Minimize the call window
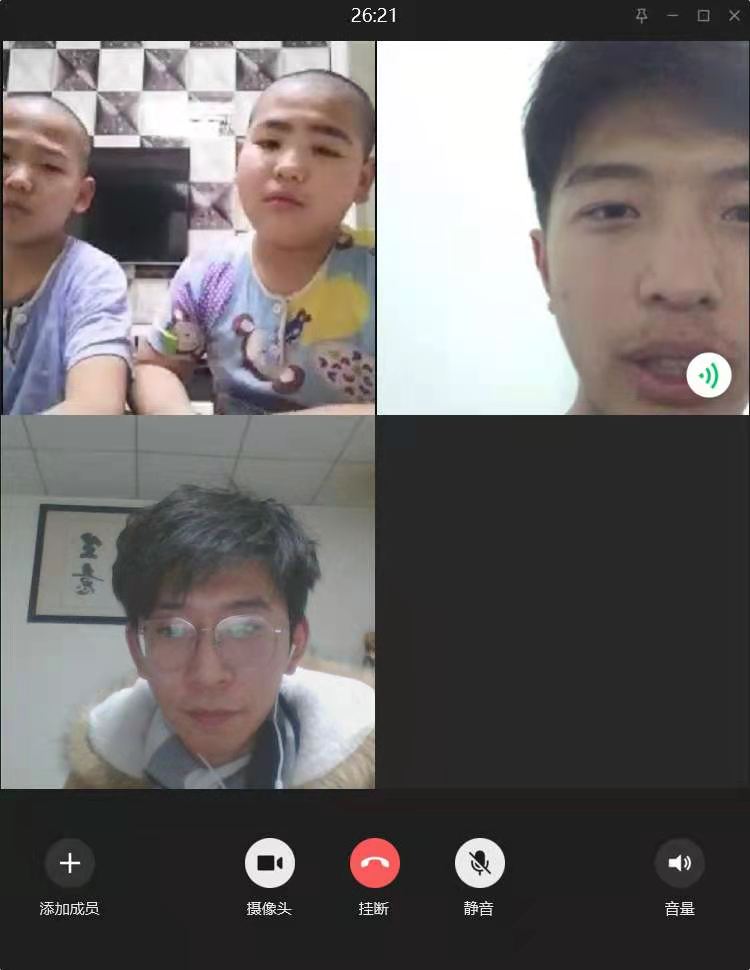The width and height of the screenshot is (750, 970). pyautogui.click(x=673, y=16)
